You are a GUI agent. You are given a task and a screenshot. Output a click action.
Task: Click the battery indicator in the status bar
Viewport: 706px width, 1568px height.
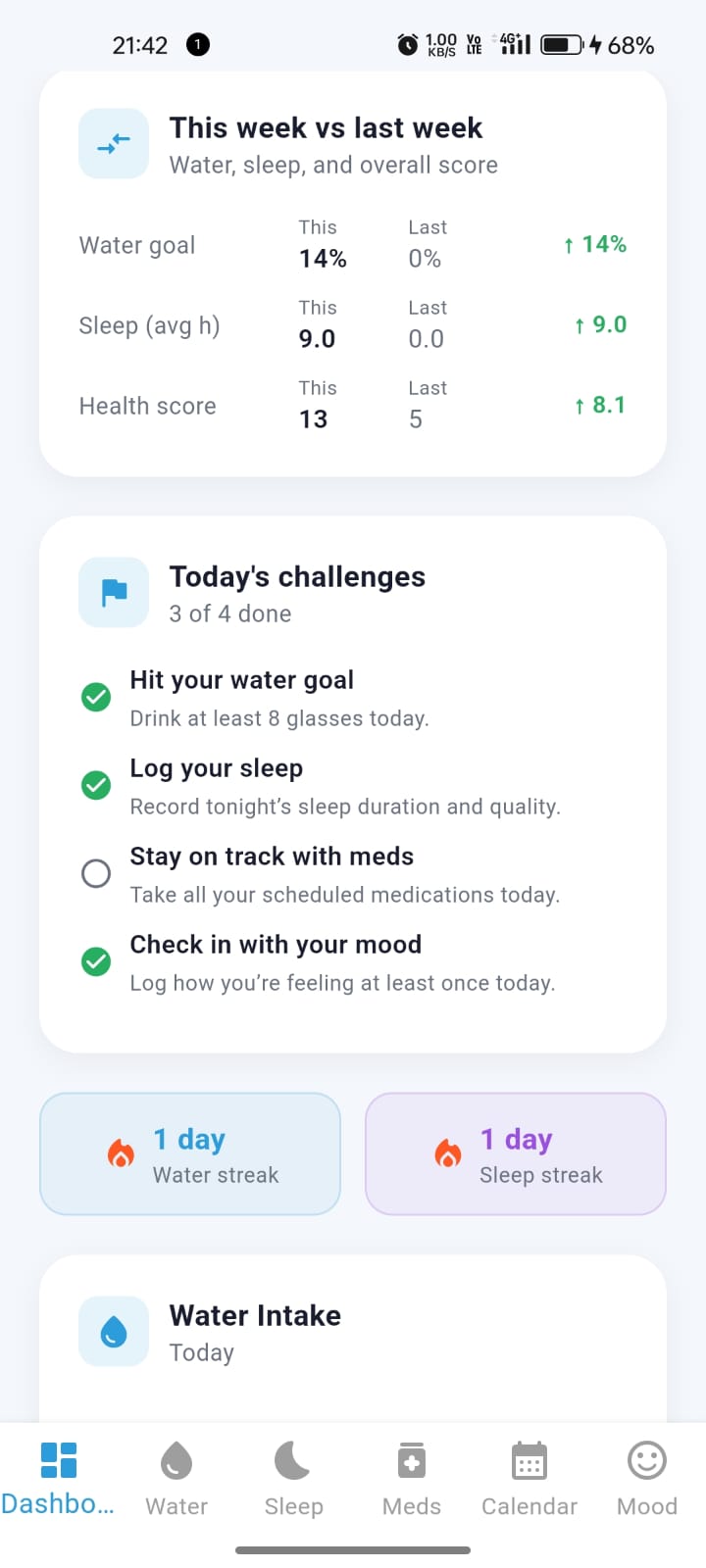[561, 43]
